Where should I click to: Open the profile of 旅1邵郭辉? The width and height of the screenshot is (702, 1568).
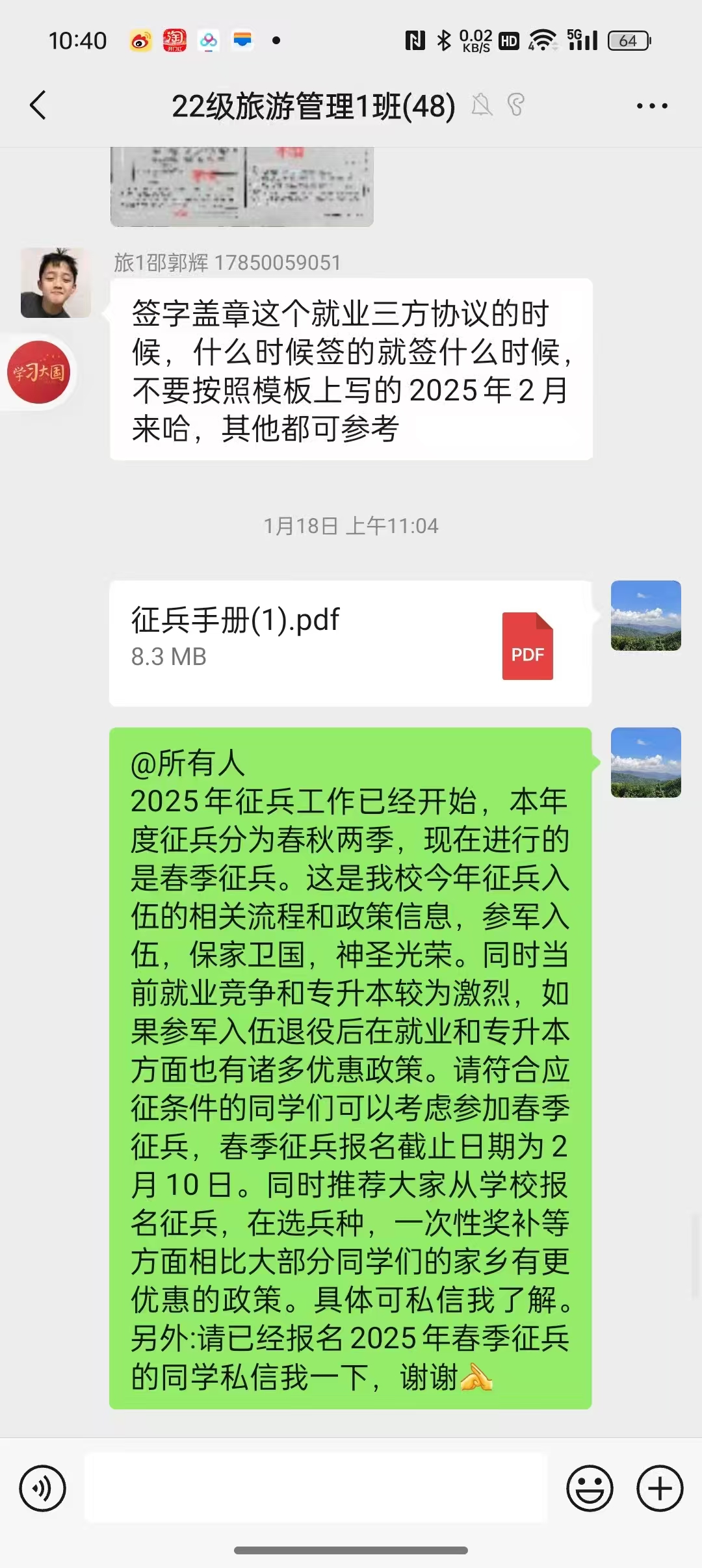tap(56, 283)
